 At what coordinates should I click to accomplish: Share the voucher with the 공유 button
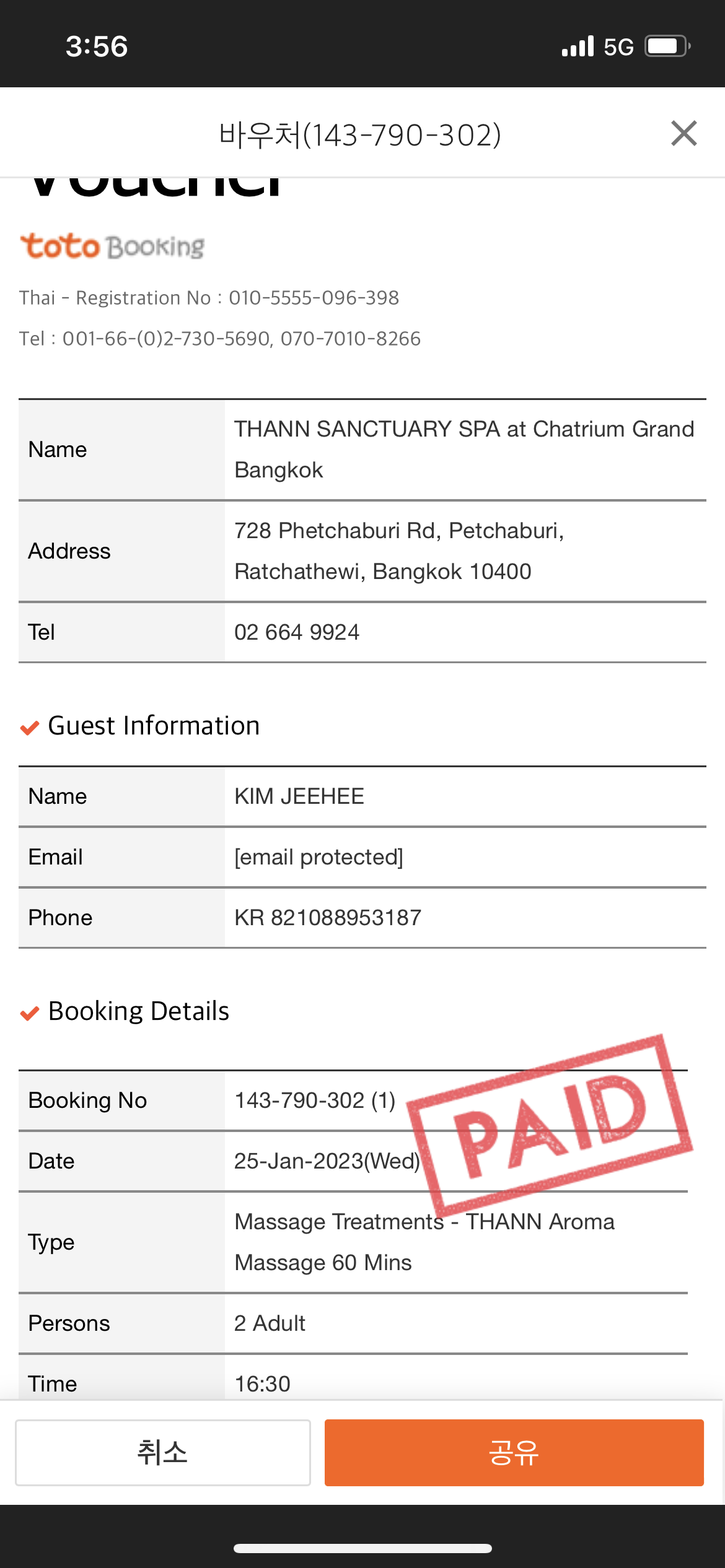pos(514,1453)
